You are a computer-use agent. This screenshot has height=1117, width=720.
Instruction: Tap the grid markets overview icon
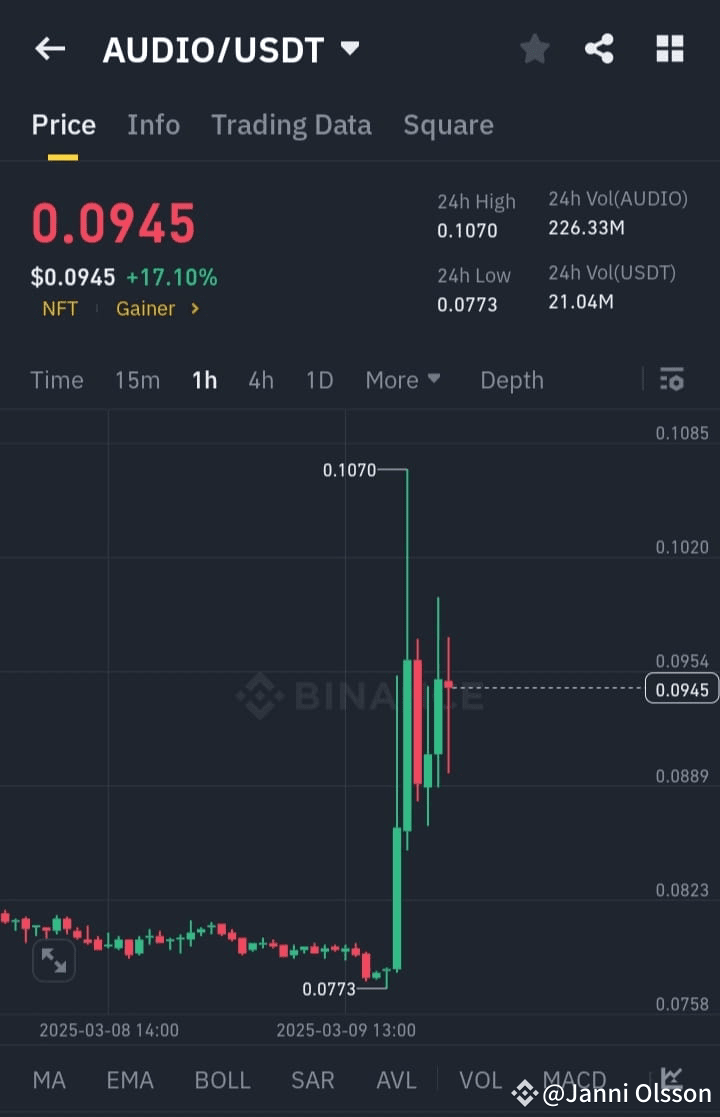669,48
